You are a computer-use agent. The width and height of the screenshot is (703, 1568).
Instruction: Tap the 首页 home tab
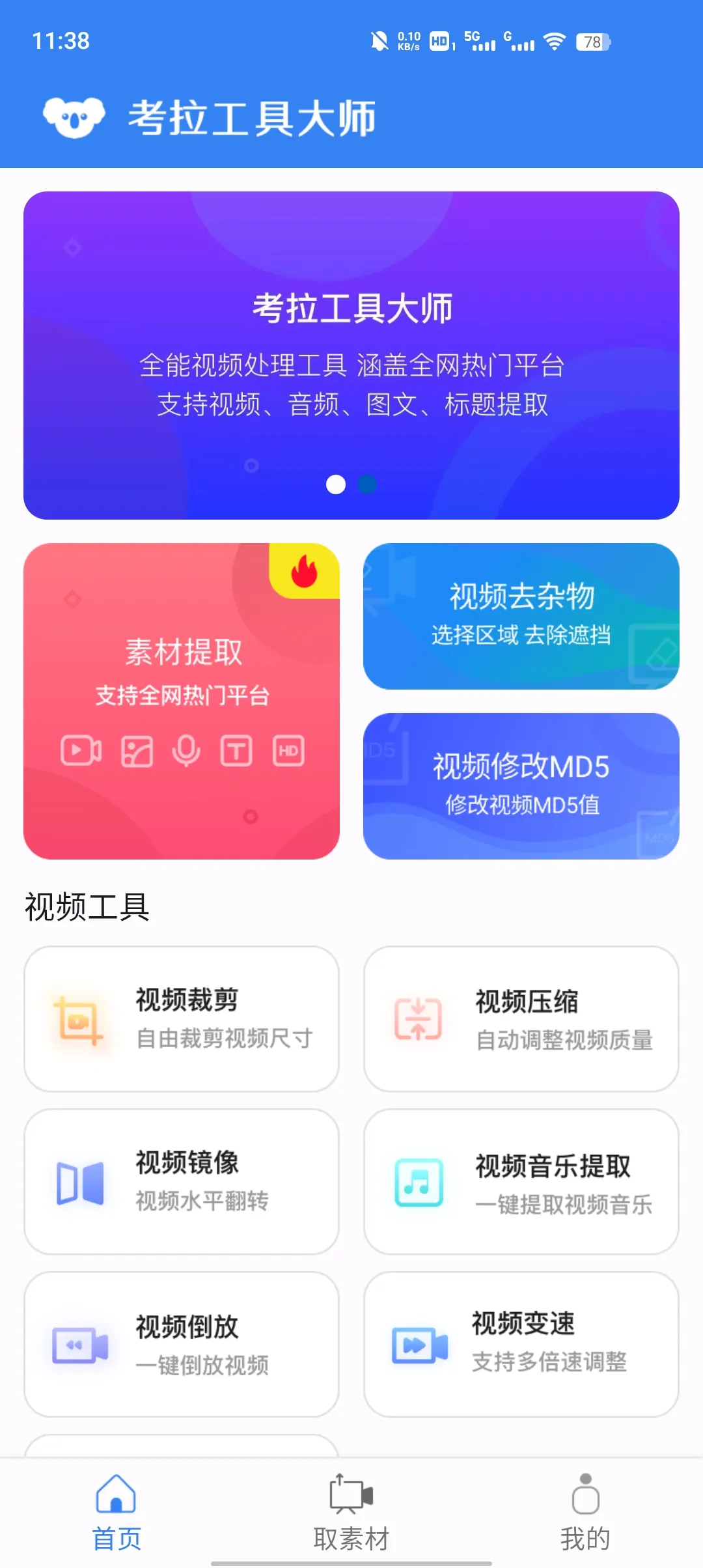pyautogui.click(x=117, y=1512)
